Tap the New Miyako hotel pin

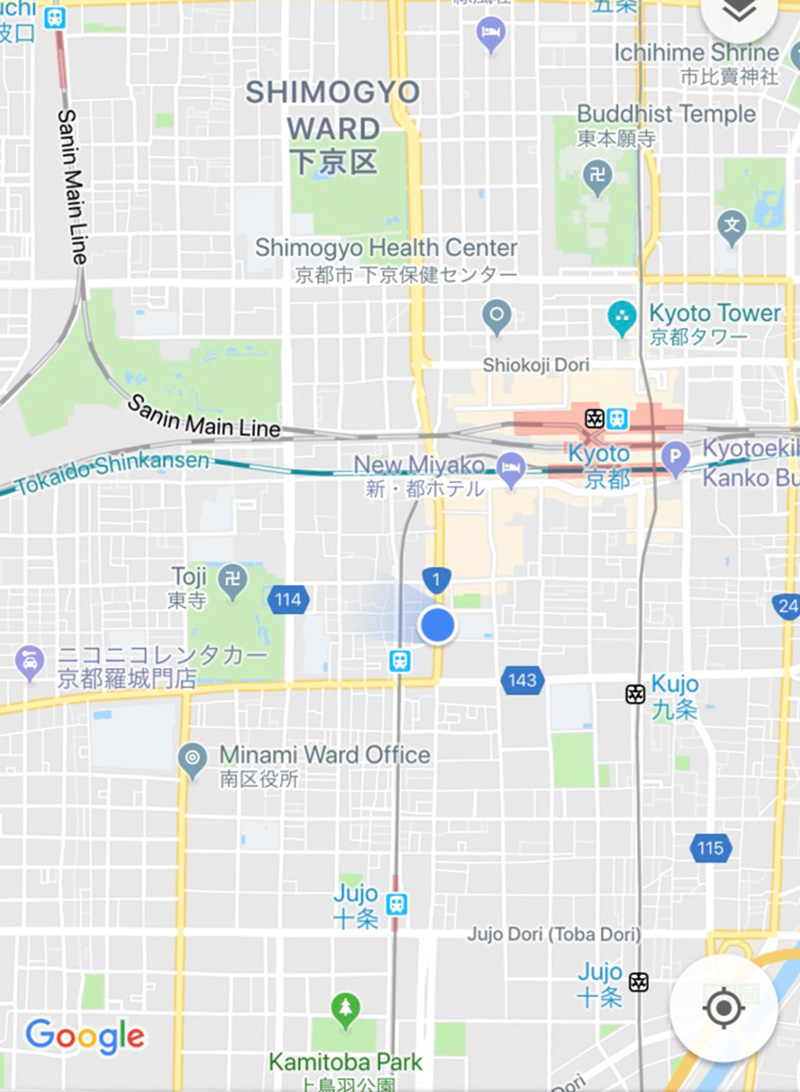[511, 470]
